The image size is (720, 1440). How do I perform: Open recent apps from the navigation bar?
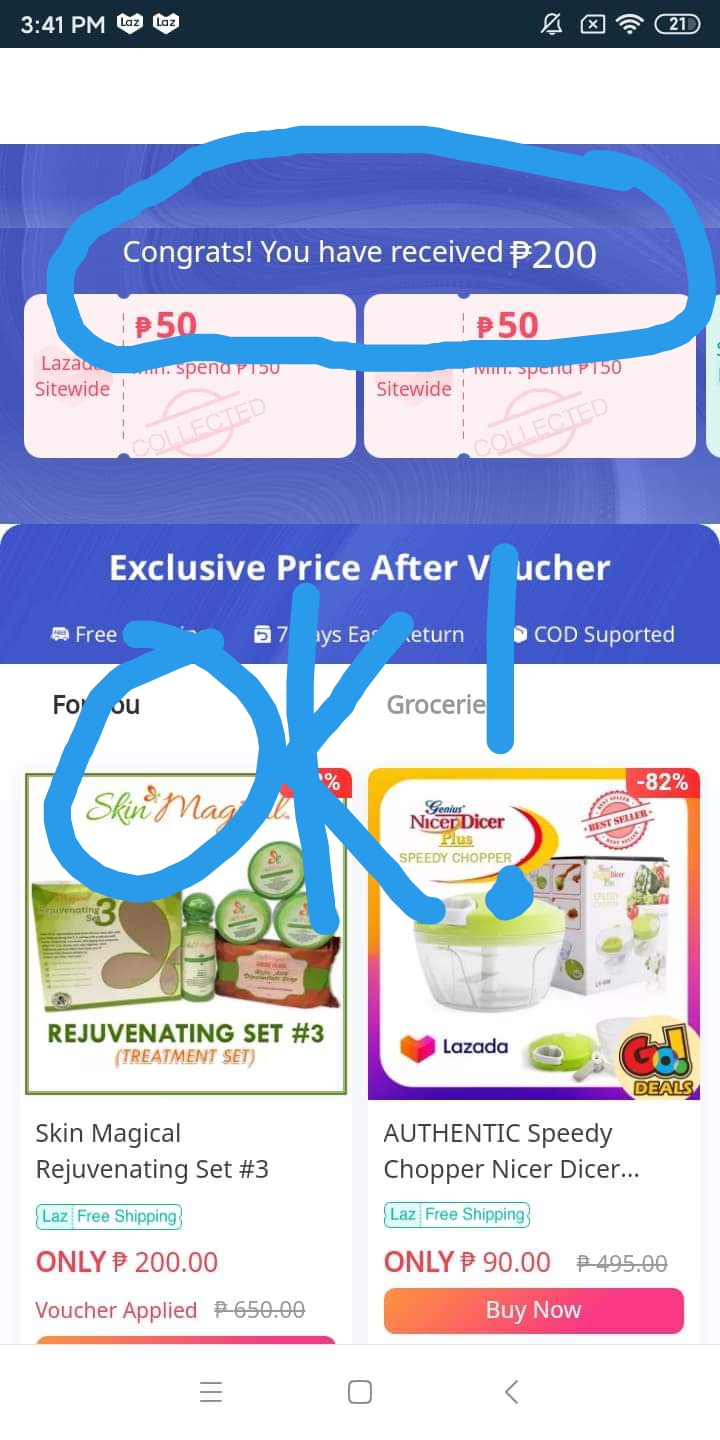coord(210,1392)
